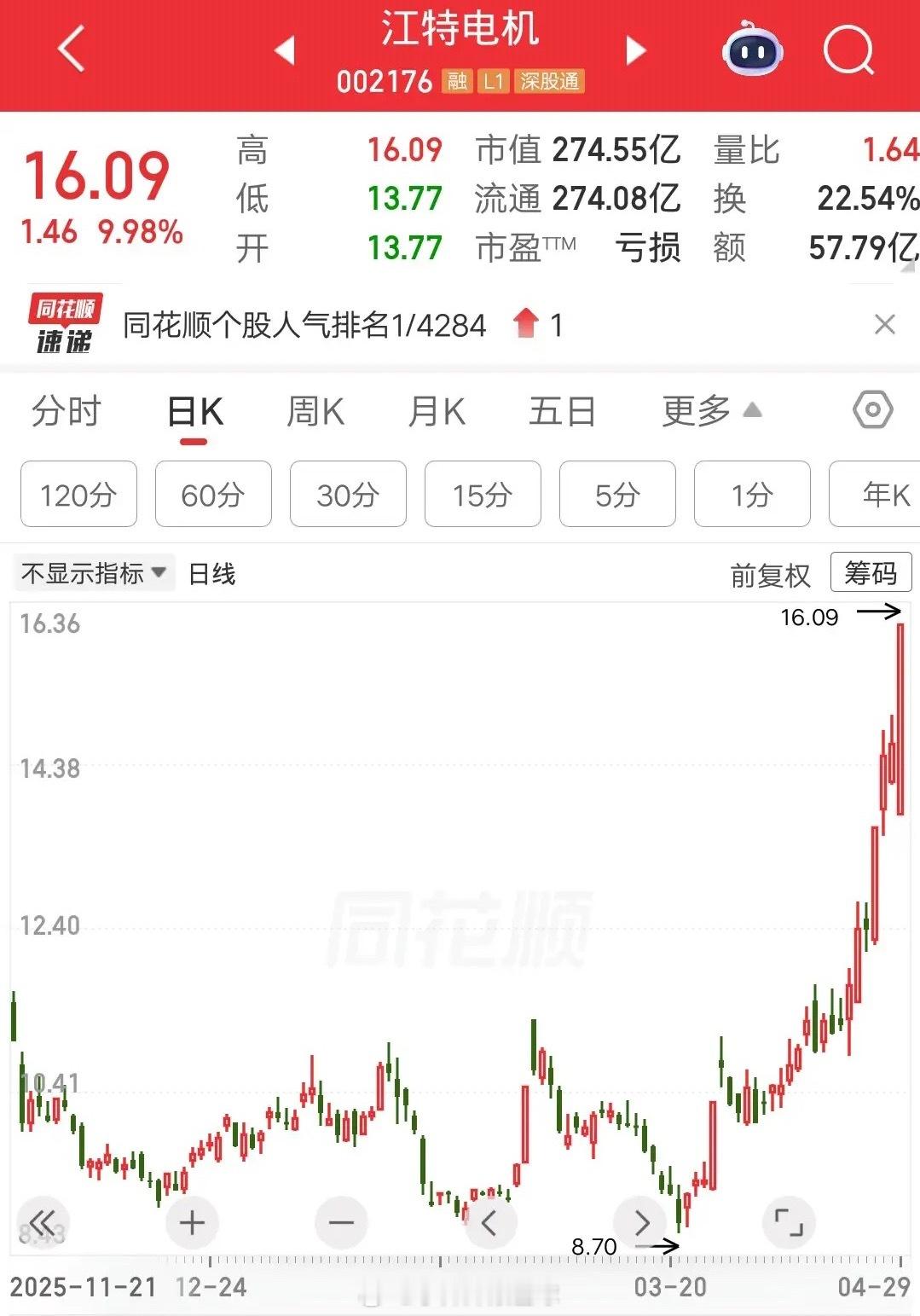Screen dimensions: 920x1316
Task: Zoom in on chart with plus icon
Action: point(191,1221)
